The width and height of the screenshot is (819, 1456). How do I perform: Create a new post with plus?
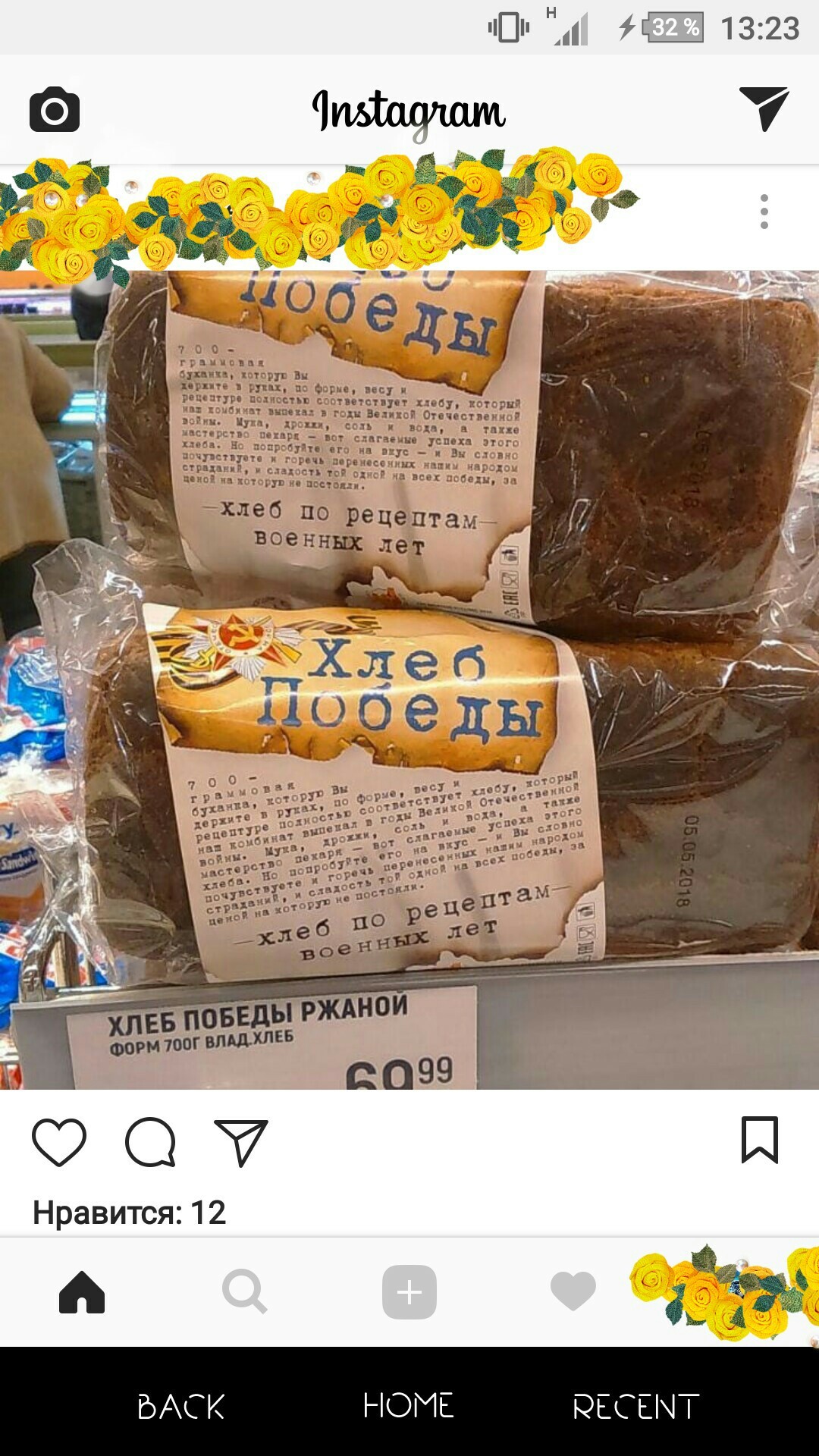click(x=409, y=1292)
